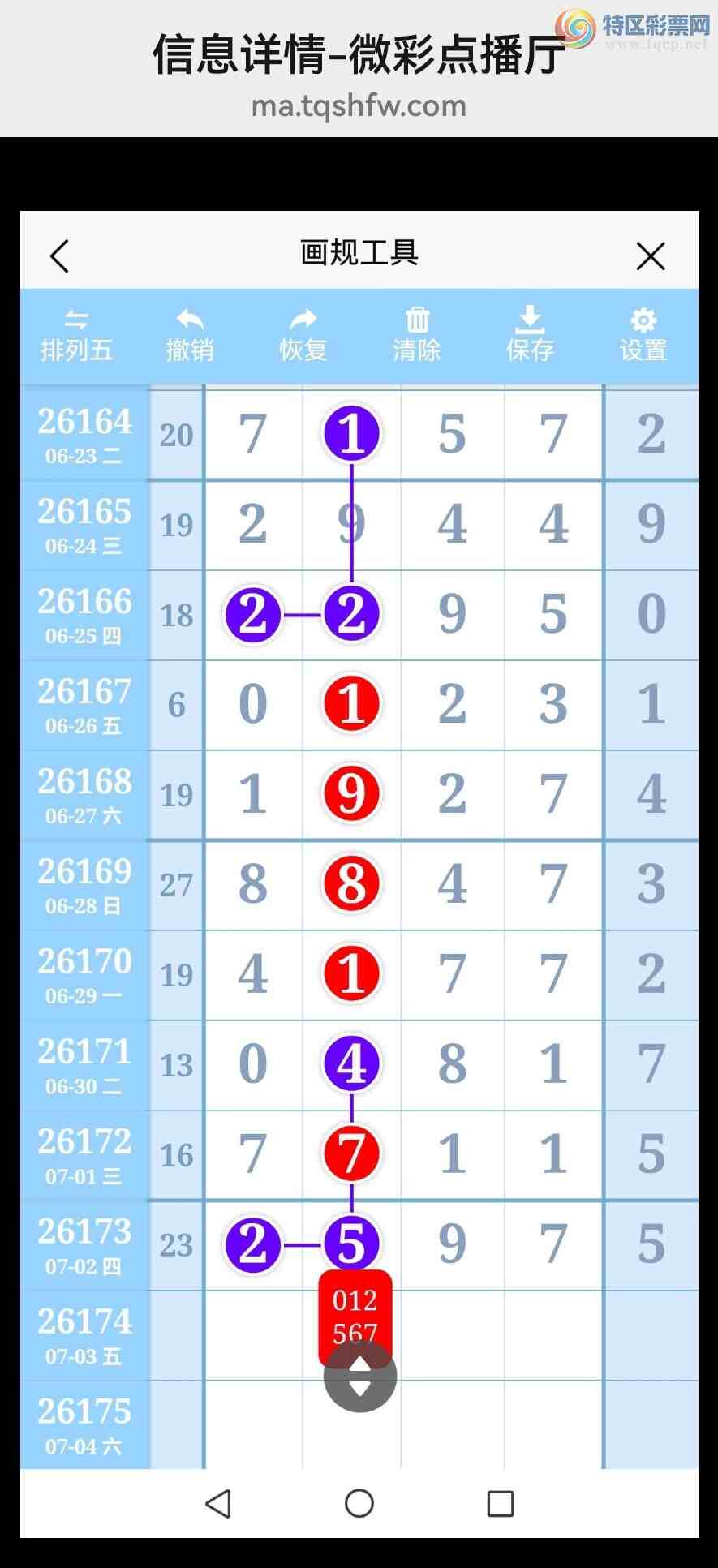Select the purple 1 in row 26164
Viewport: 718px width, 1568px height.
click(x=351, y=433)
